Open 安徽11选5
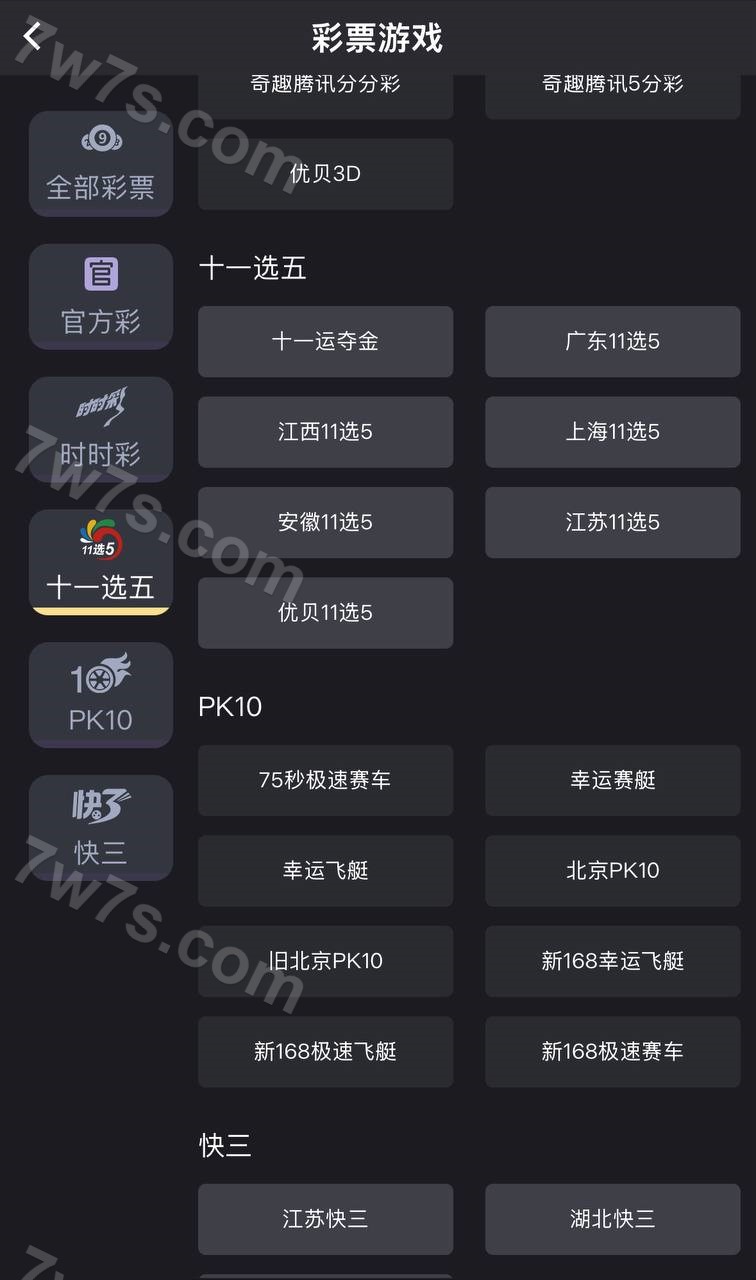The width and height of the screenshot is (756, 1280). pyautogui.click(x=325, y=522)
